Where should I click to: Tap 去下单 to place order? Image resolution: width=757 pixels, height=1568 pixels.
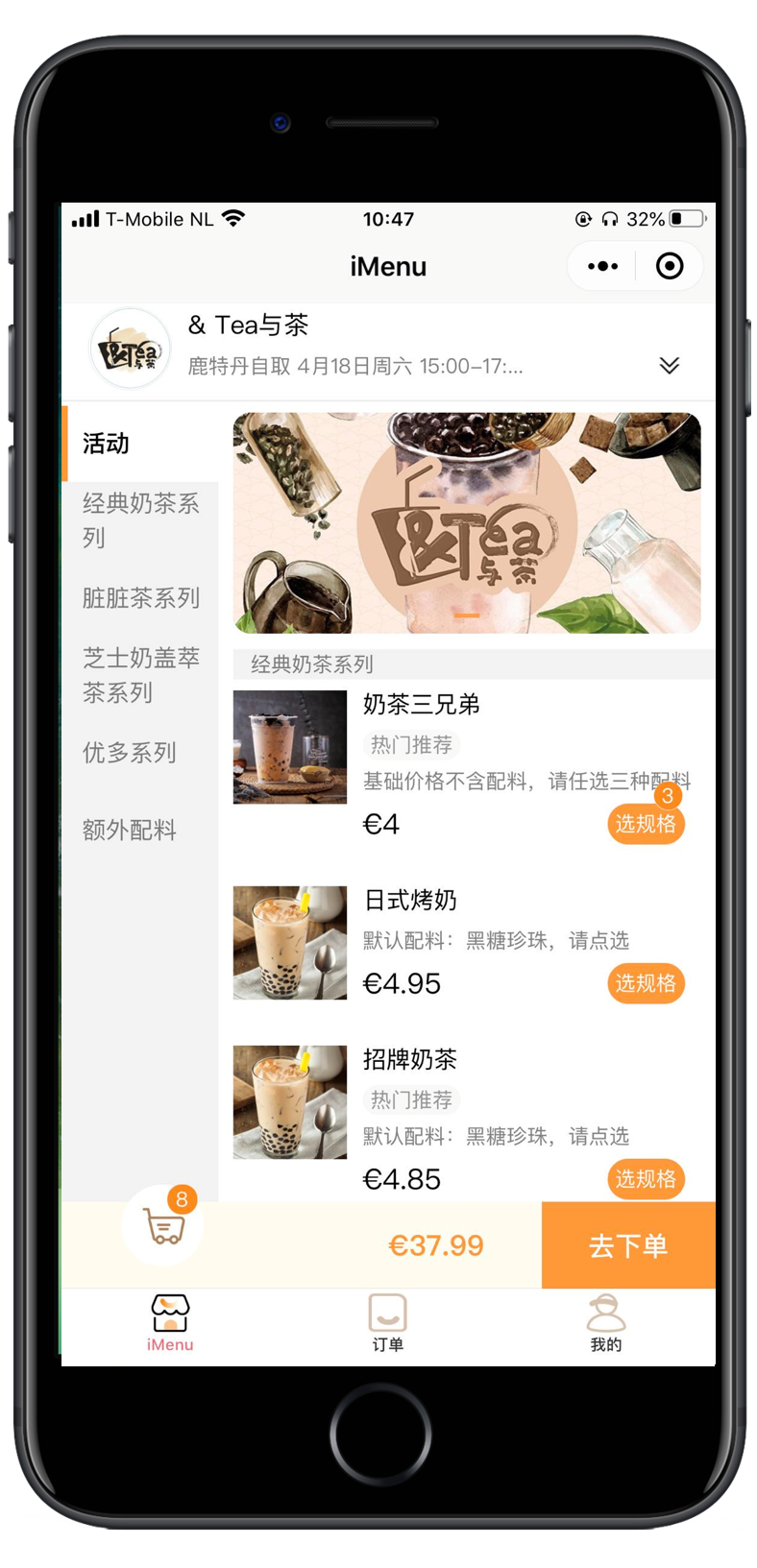pos(628,1245)
